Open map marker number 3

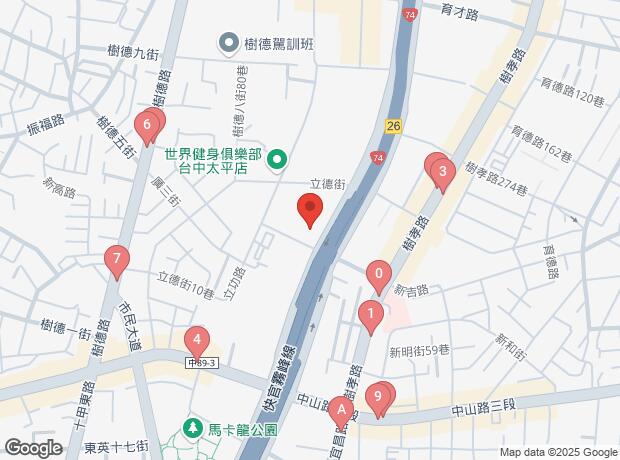(442, 172)
